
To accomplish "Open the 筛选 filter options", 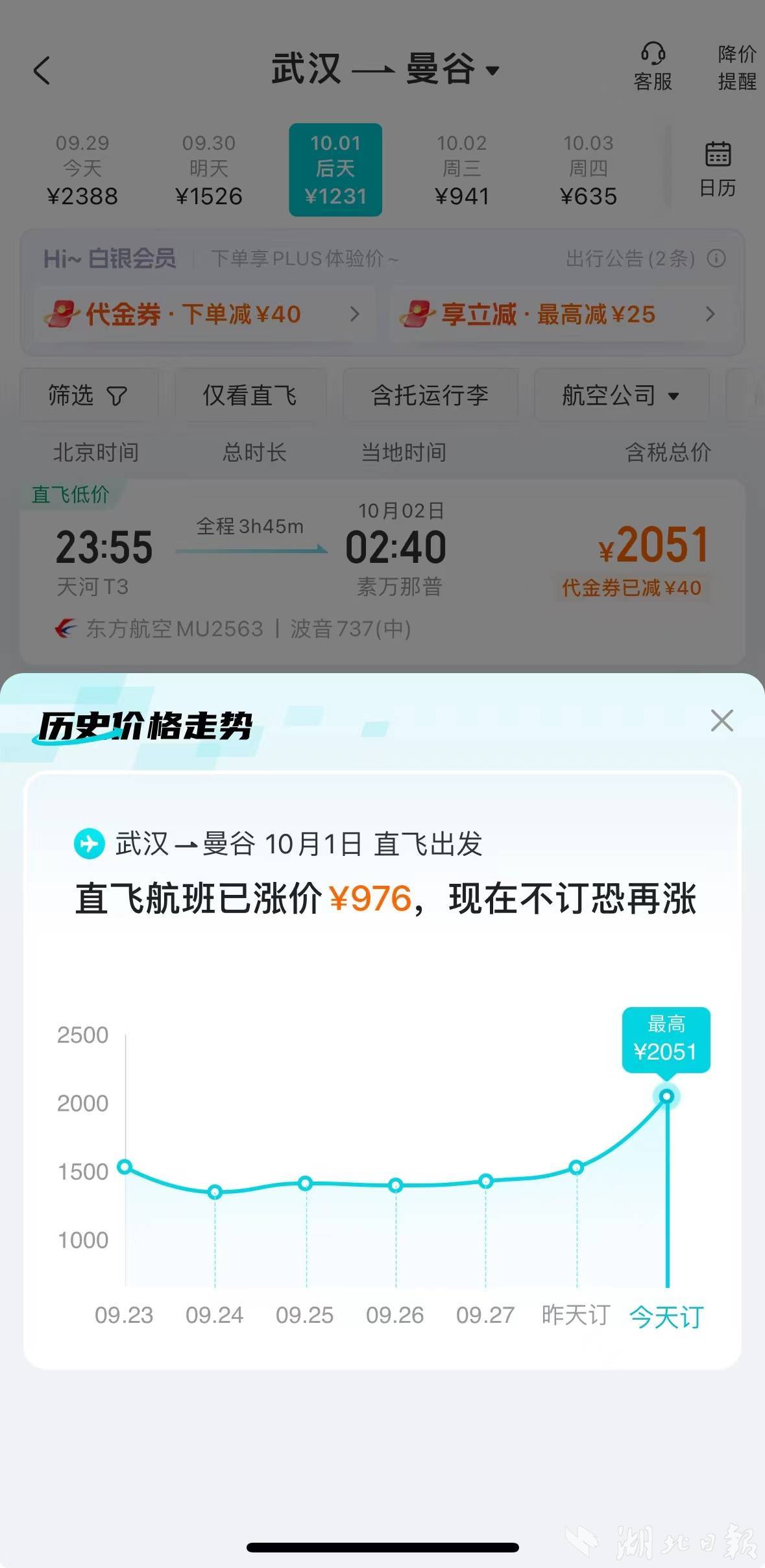I will tap(88, 395).
